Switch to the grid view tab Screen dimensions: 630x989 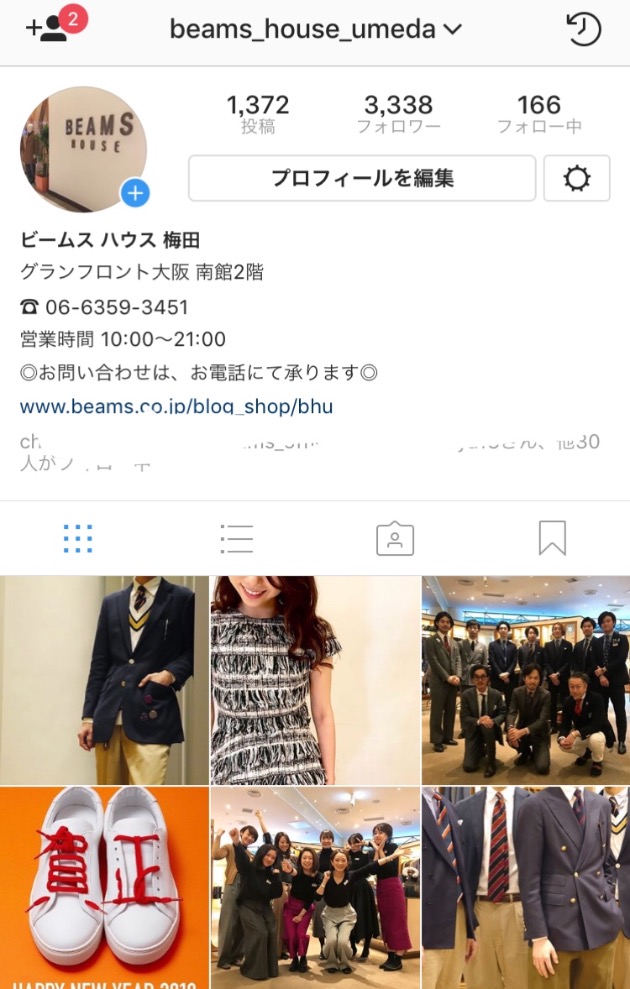click(x=78, y=538)
